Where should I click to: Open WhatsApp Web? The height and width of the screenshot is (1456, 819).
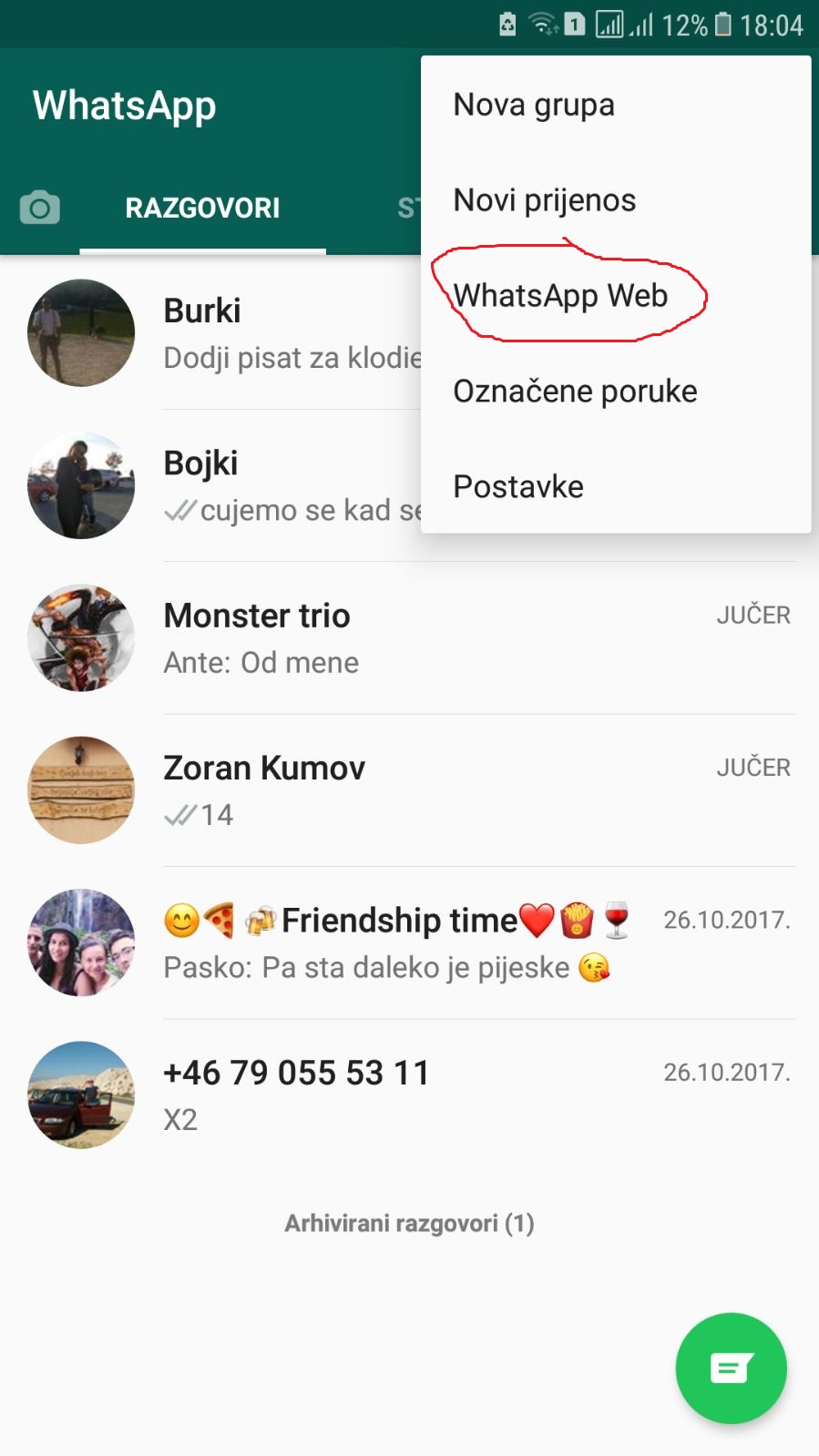click(x=561, y=296)
